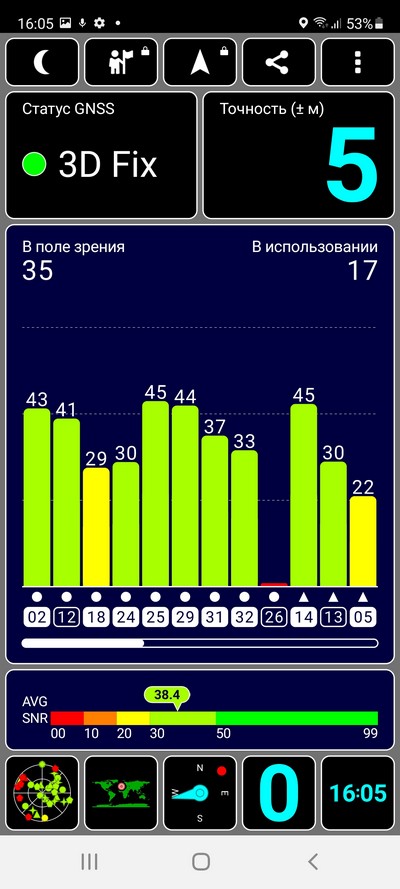Open the speed tile showing 0
This screenshot has width=400, height=889.
pyautogui.click(x=279, y=793)
